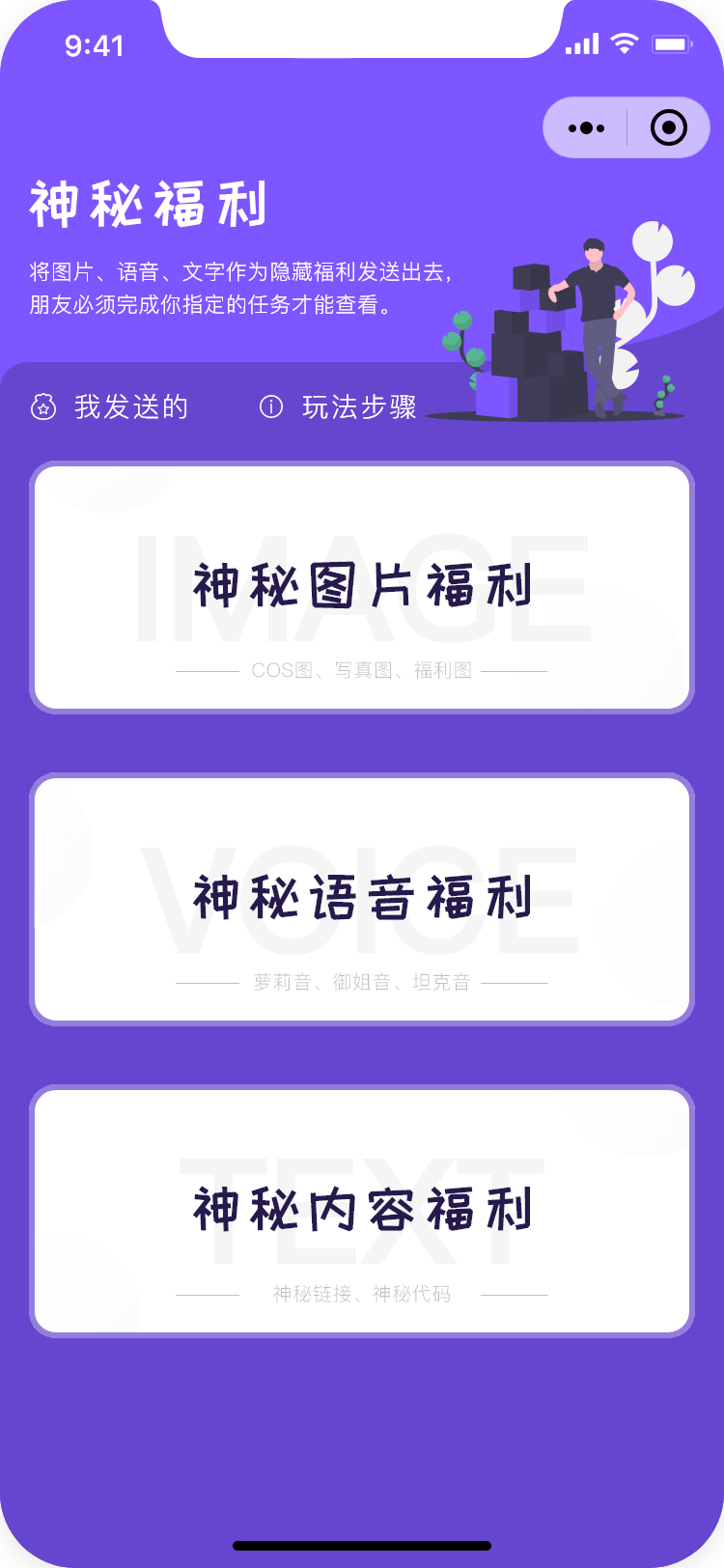
Task: Open the 神秘内容福利 card
Action: (x=362, y=1211)
